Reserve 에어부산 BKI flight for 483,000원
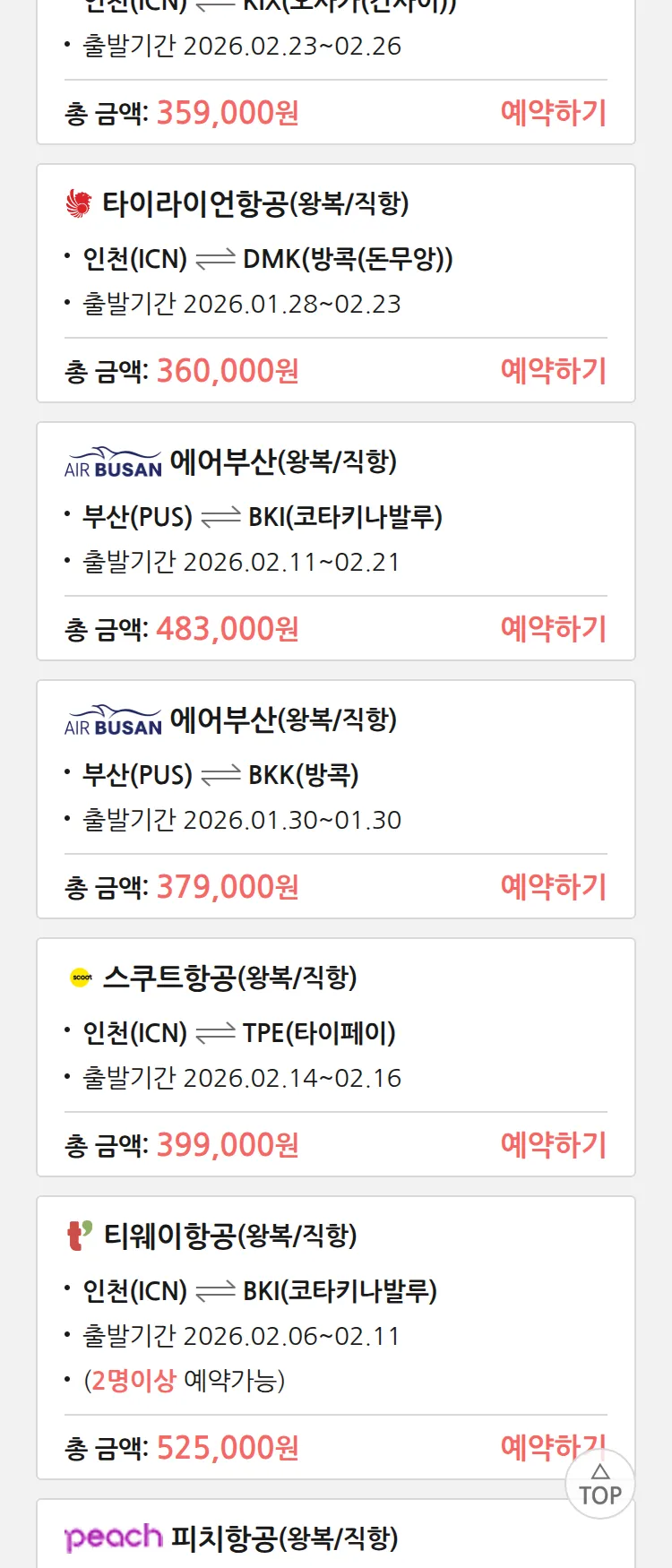This screenshot has height=1568, width=672. pos(553,629)
